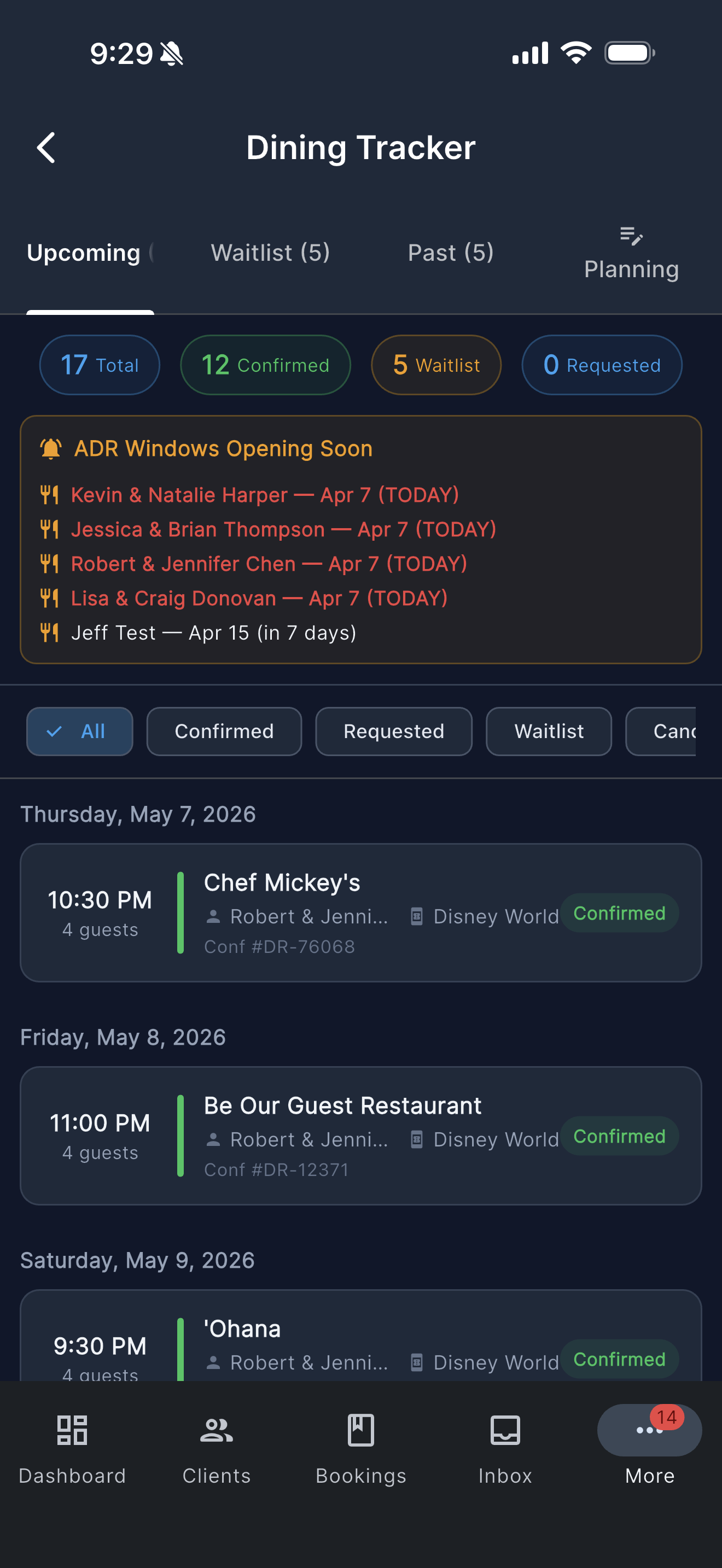The width and height of the screenshot is (722, 1568).
Task: Tap the resort icon next to Disney World
Action: [417, 915]
